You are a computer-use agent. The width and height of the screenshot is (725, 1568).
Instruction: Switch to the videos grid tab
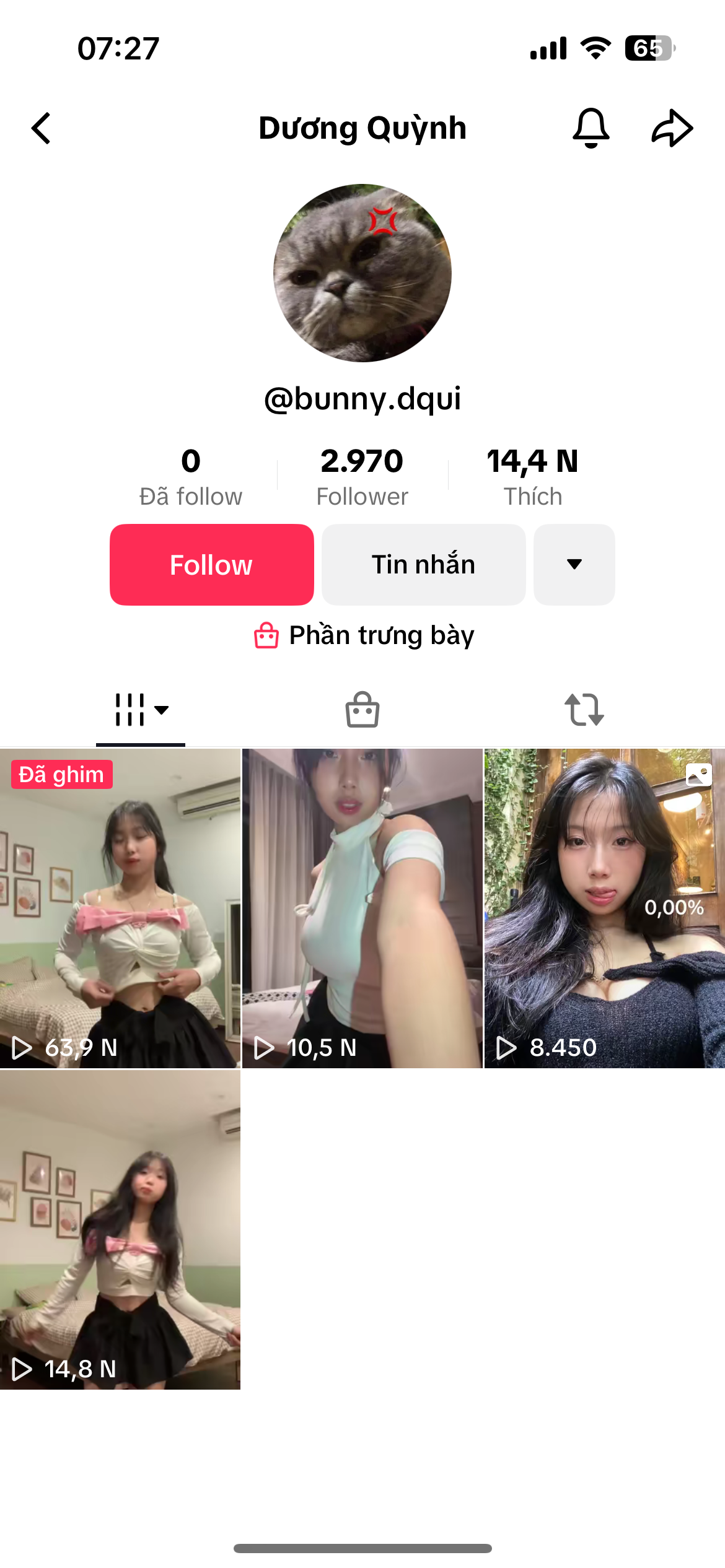(141, 710)
